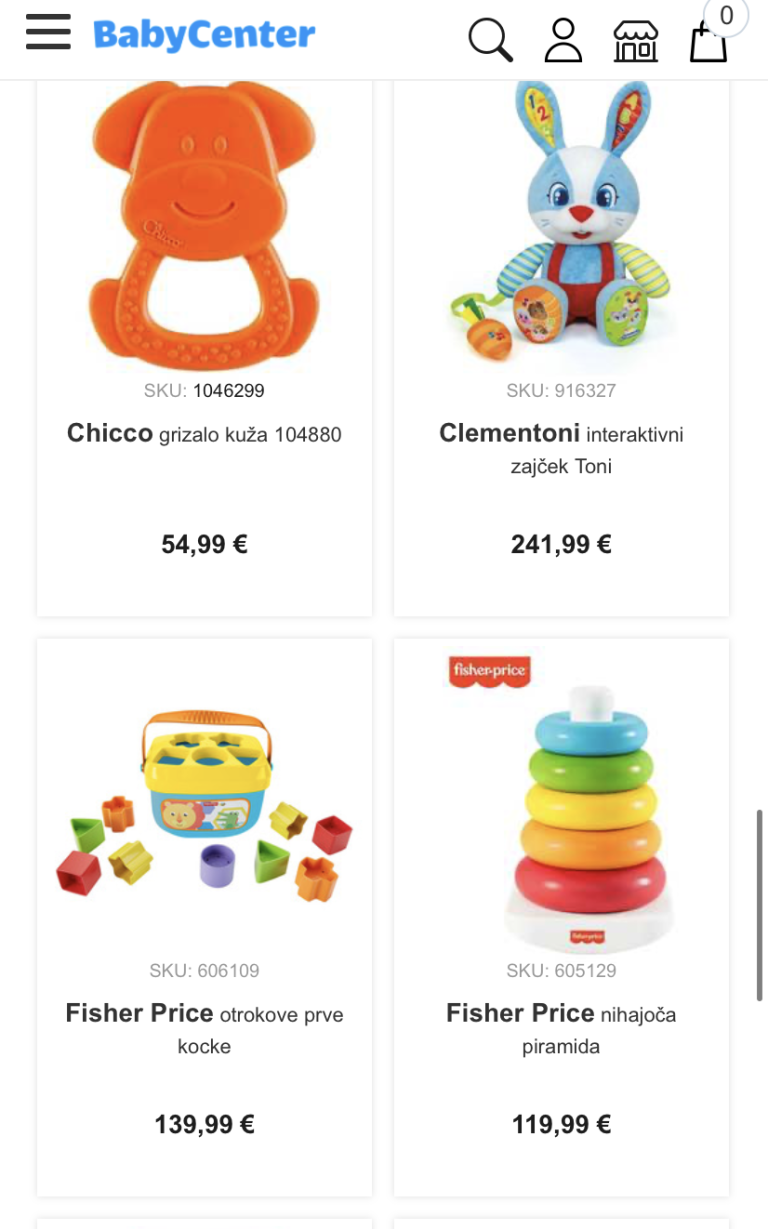768x1229 pixels.
Task: Open the store locator icon
Action: click(x=636, y=41)
